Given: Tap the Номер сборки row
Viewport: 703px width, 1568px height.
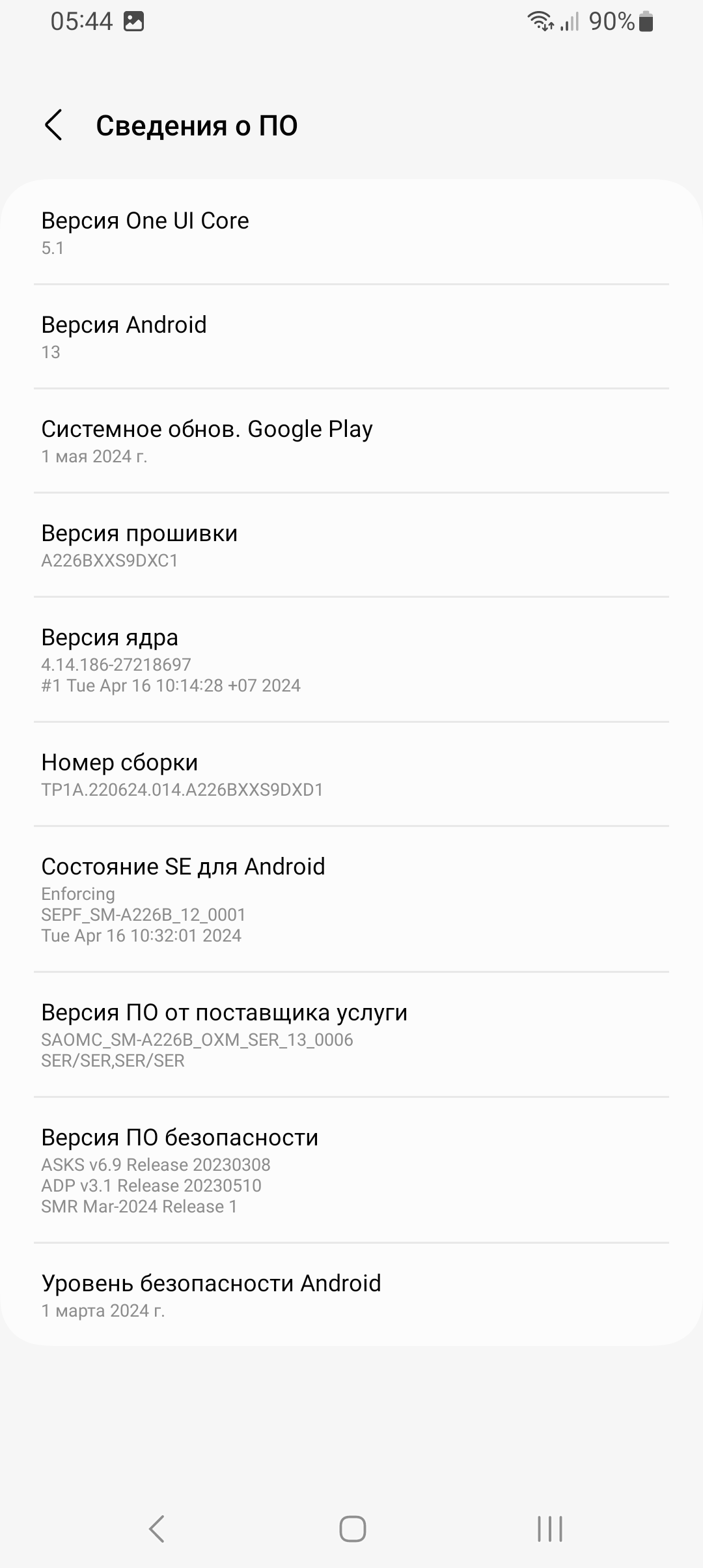Looking at the screenshot, I should [x=351, y=774].
